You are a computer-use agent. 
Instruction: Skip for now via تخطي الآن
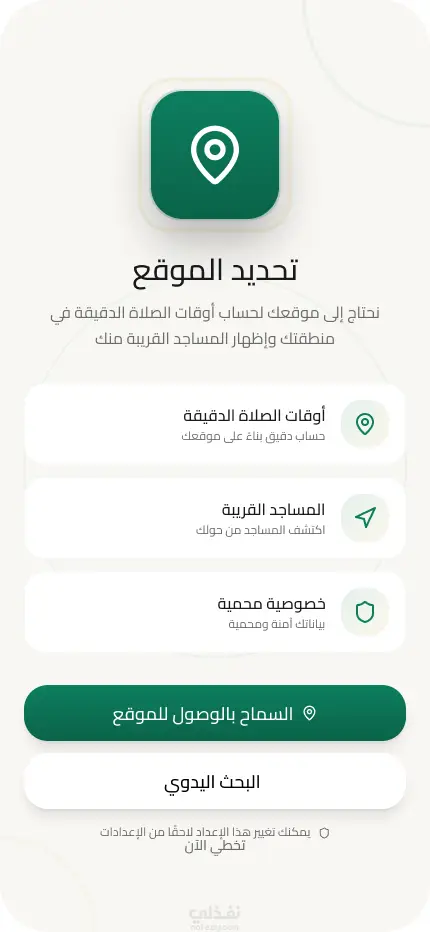click(x=215, y=846)
